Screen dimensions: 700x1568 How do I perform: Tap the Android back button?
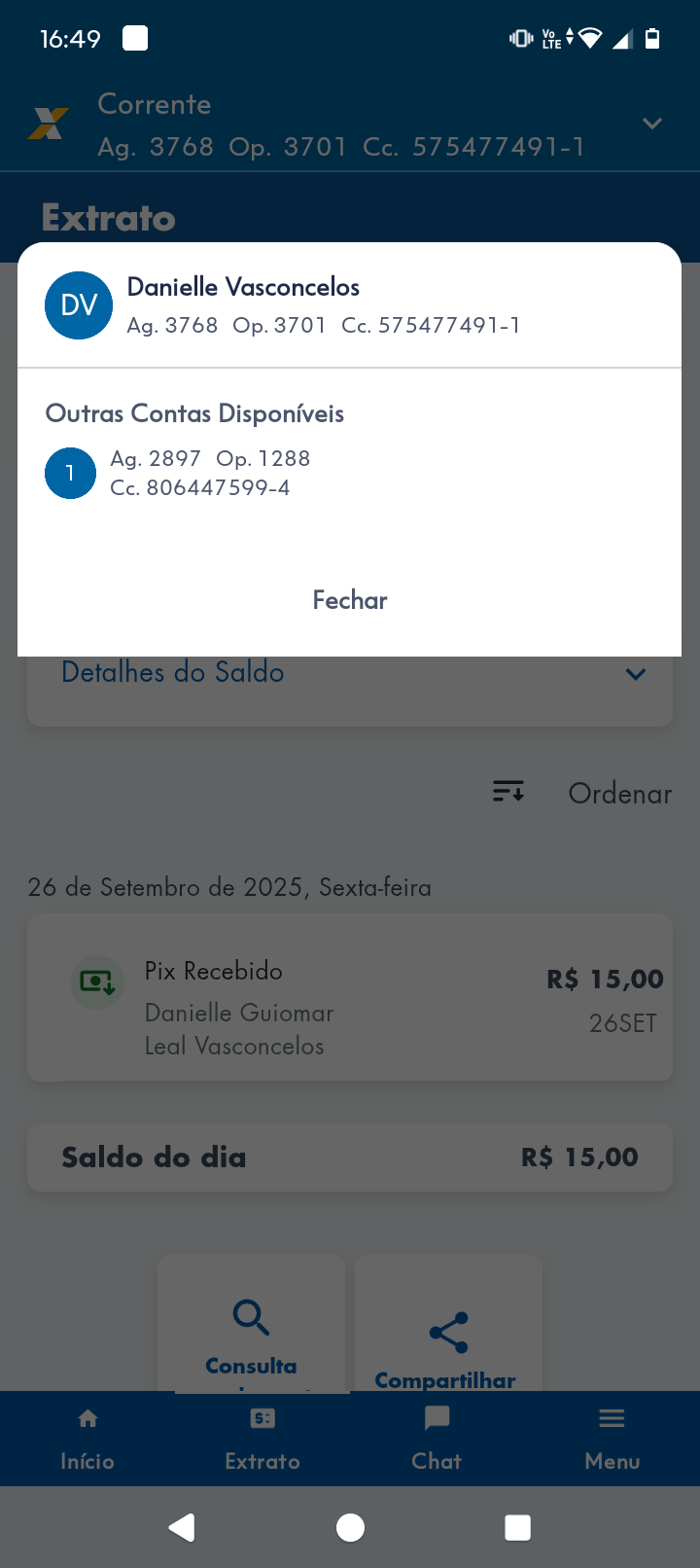click(182, 1527)
